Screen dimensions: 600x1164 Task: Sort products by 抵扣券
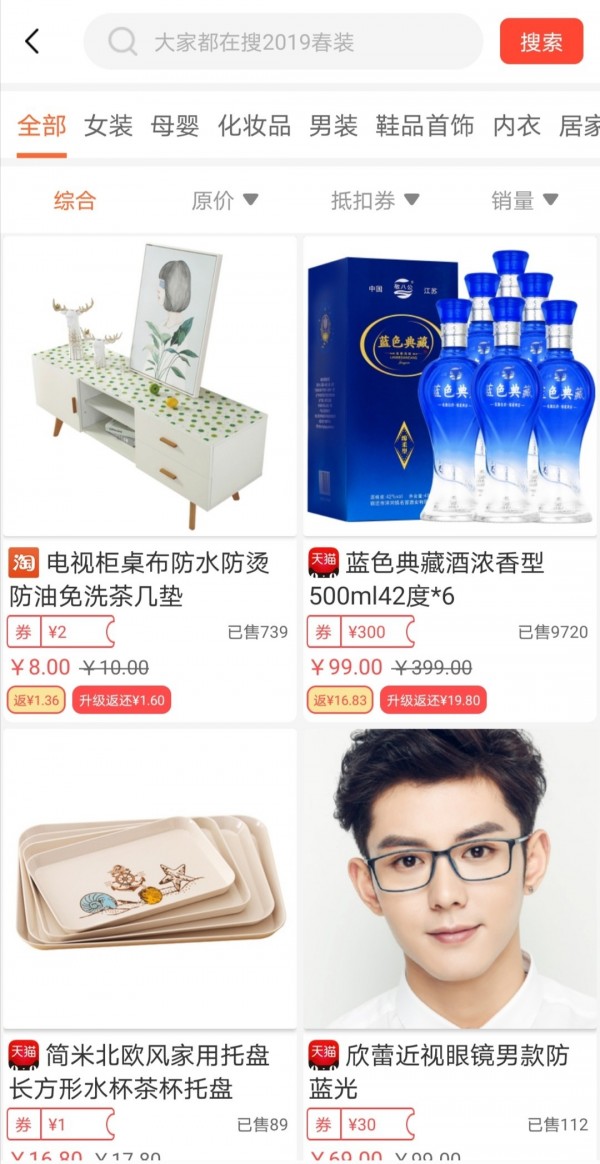point(375,200)
